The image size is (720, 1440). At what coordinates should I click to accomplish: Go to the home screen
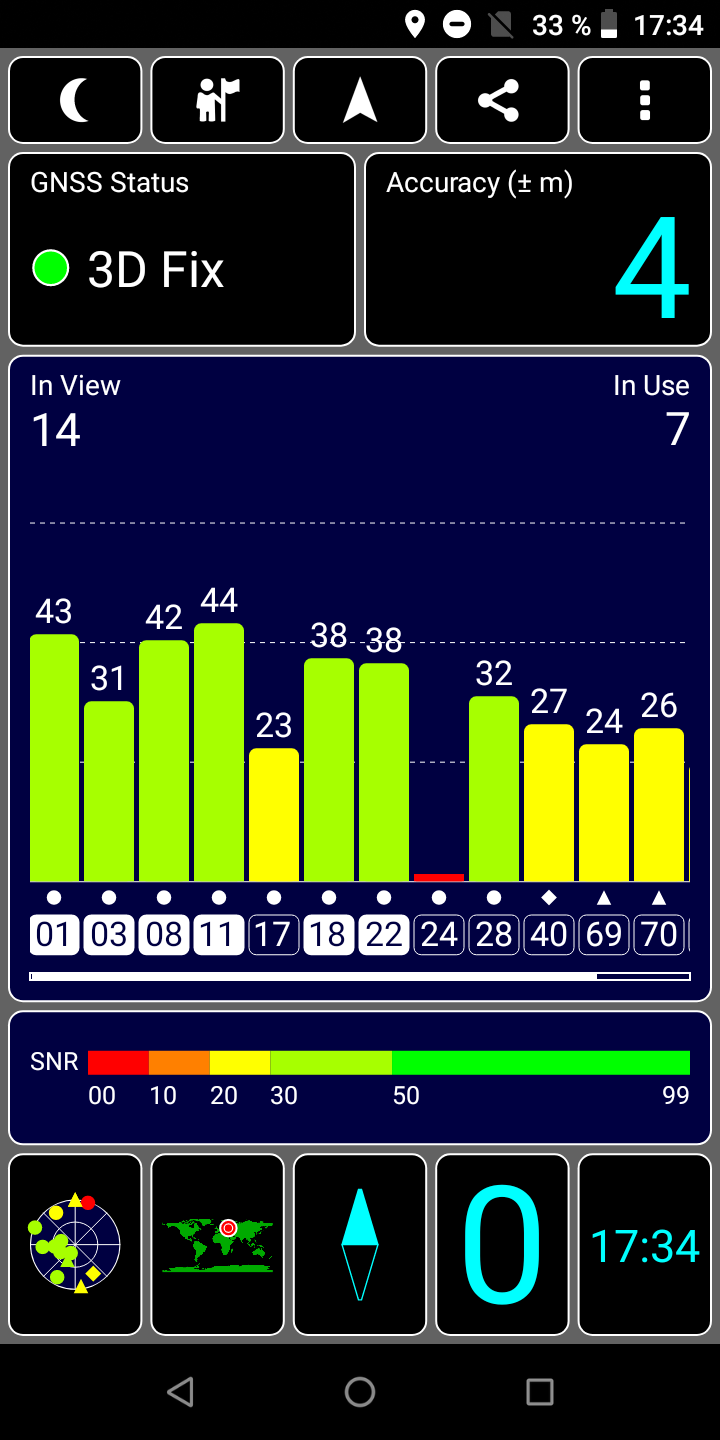(360, 1392)
